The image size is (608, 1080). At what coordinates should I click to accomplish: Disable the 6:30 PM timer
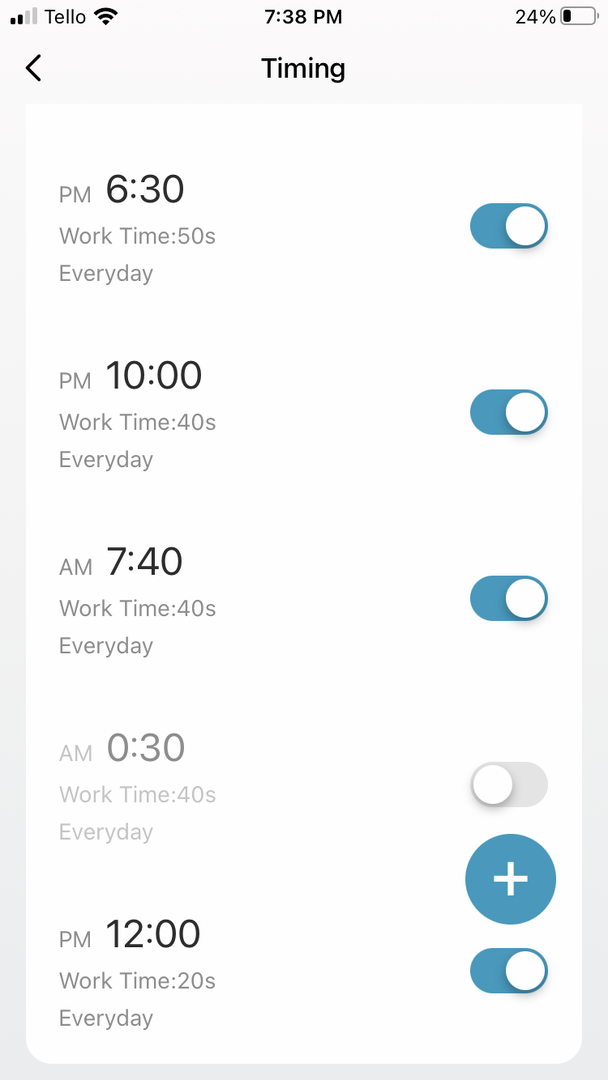coord(509,226)
